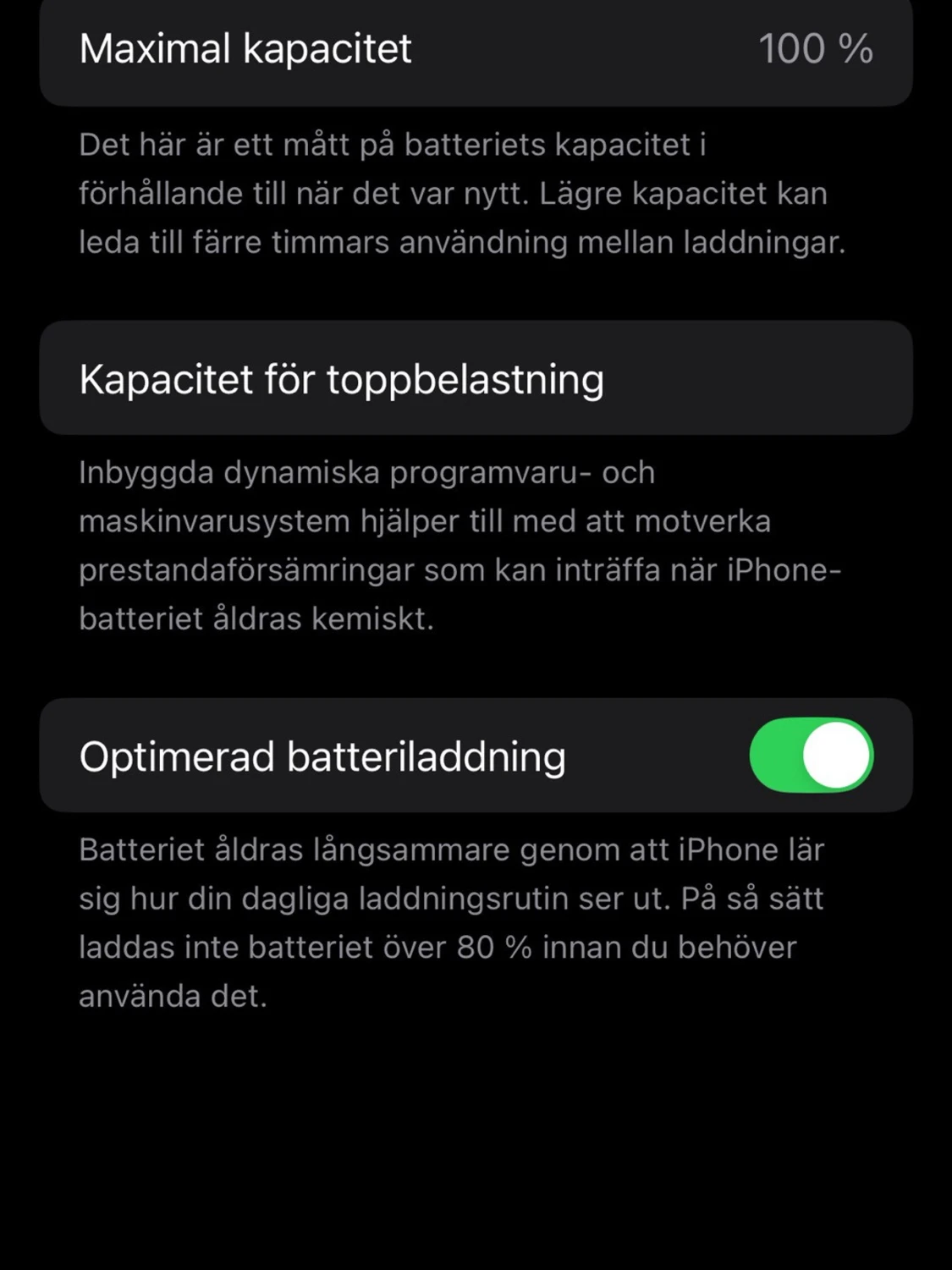Tap the Kapacitet för toppbelastning title
This screenshot has height=1270, width=952.
342,378
